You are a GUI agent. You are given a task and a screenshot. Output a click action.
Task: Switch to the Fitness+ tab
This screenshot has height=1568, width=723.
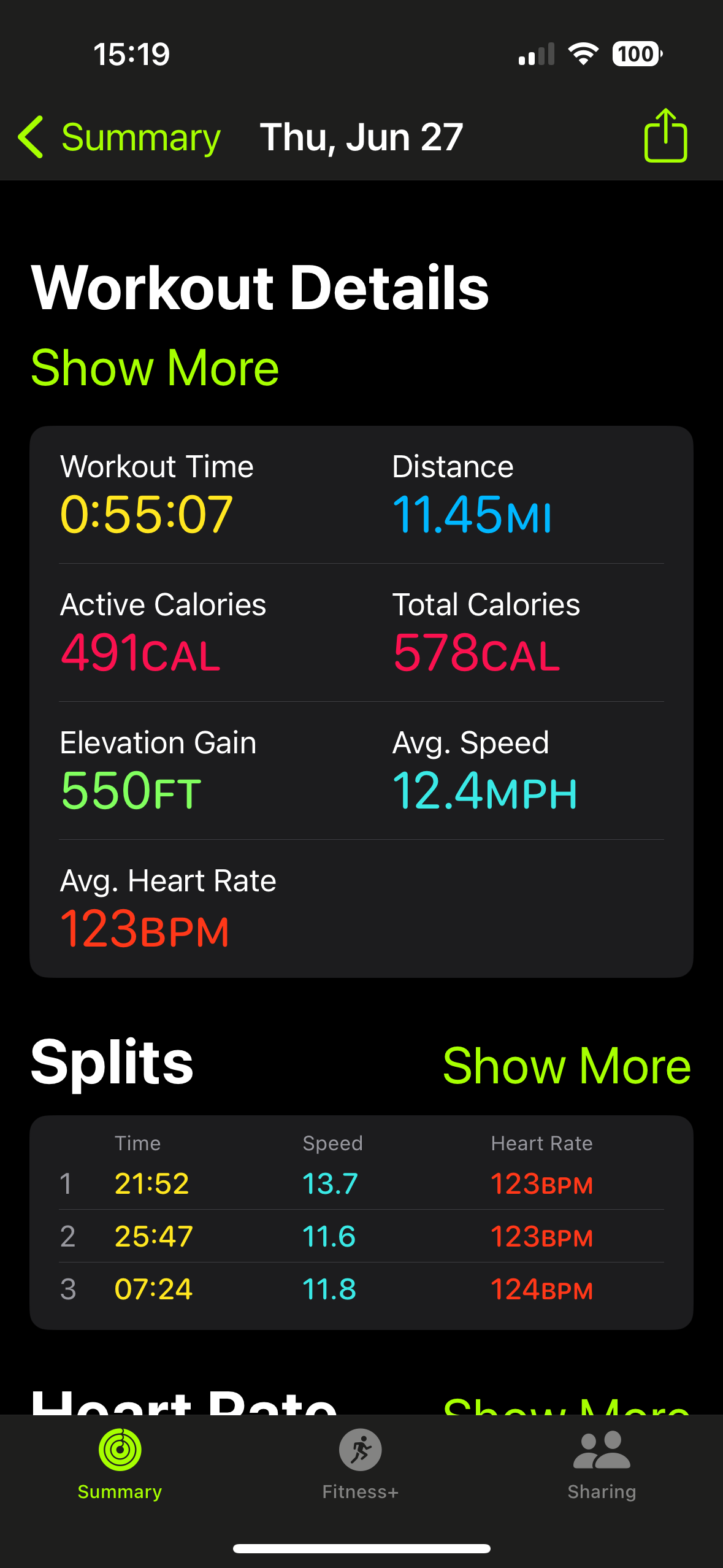pyautogui.click(x=361, y=1465)
